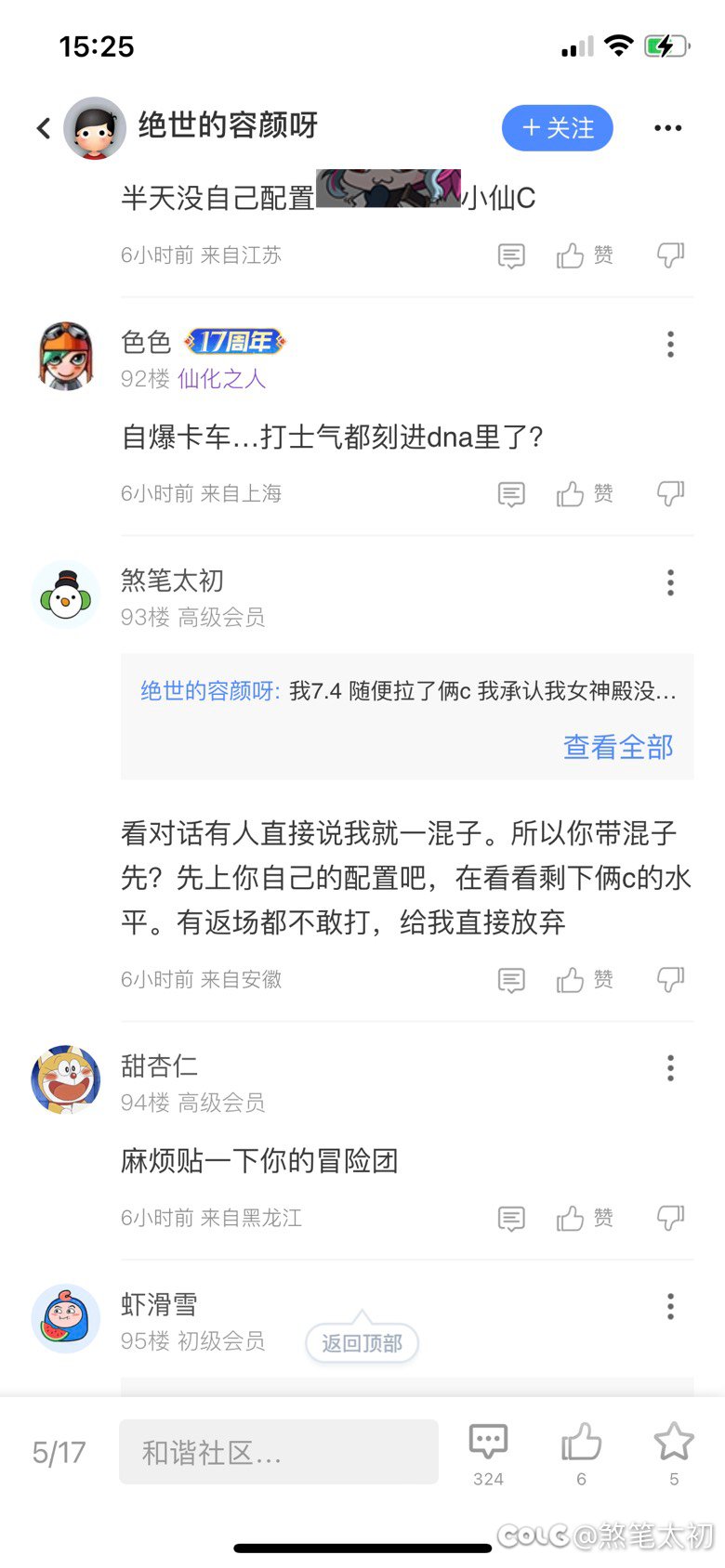
Task: Open 绝世的容颜呀's avatar in header
Action: click(94, 128)
